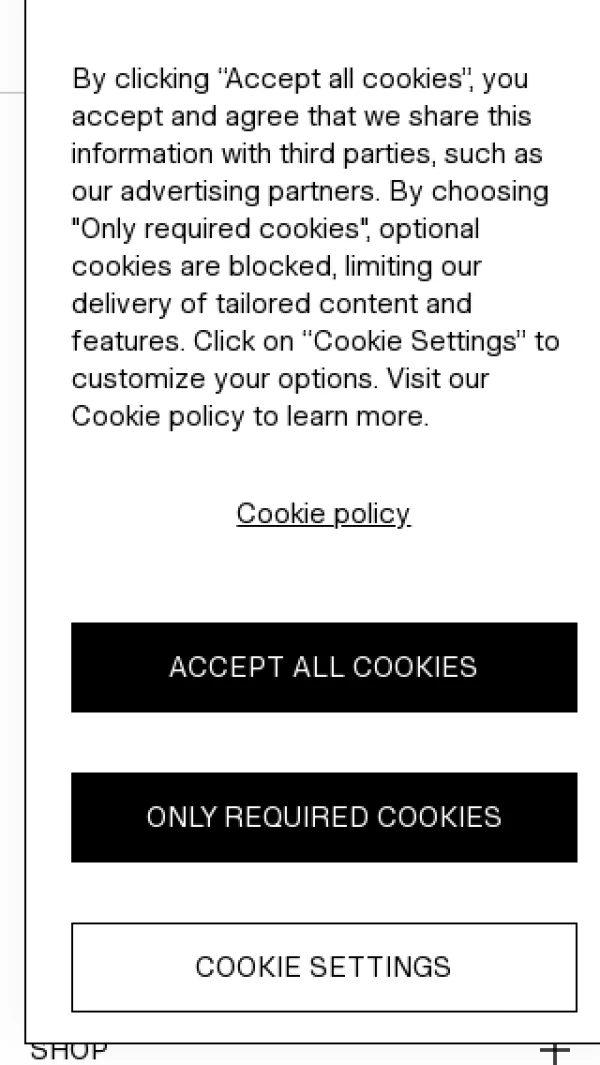The height and width of the screenshot is (1065, 600).
Task: Accept all cookies
Action: pos(324,667)
